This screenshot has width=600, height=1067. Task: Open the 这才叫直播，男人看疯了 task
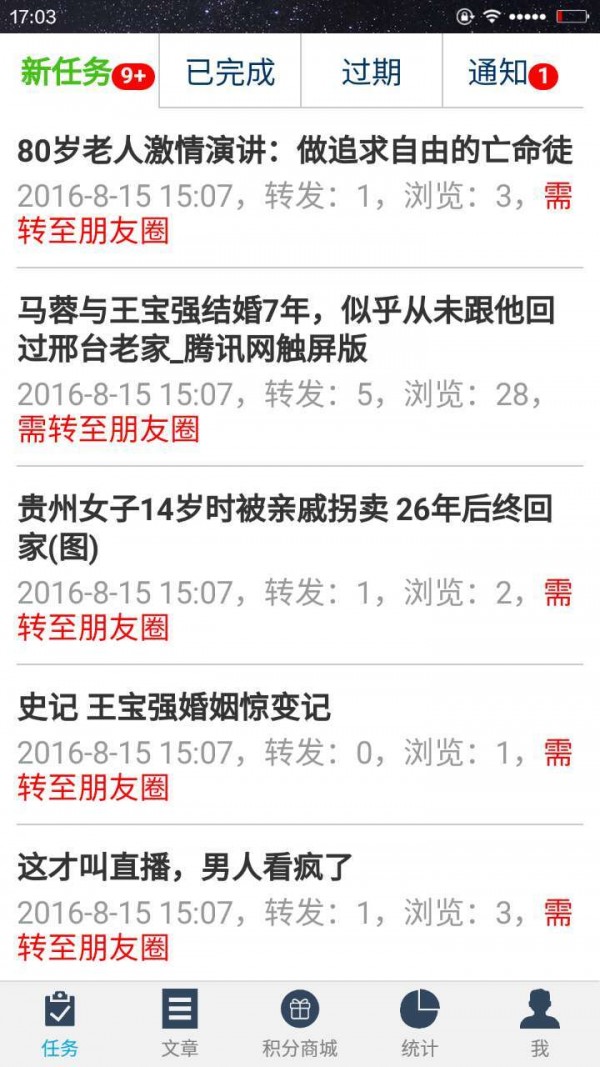point(186,867)
